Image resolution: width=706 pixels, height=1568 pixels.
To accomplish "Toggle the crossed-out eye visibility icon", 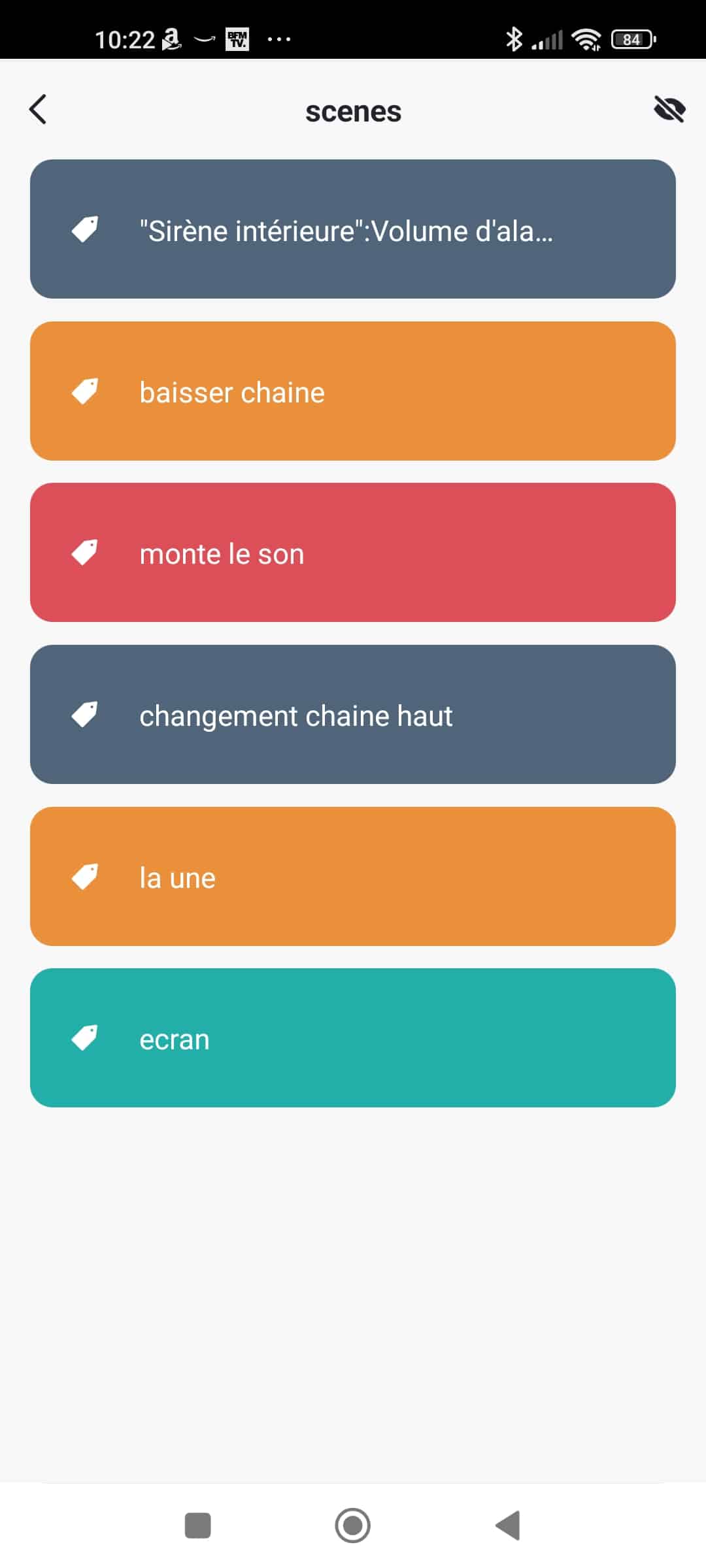I will [x=669, y=109].
